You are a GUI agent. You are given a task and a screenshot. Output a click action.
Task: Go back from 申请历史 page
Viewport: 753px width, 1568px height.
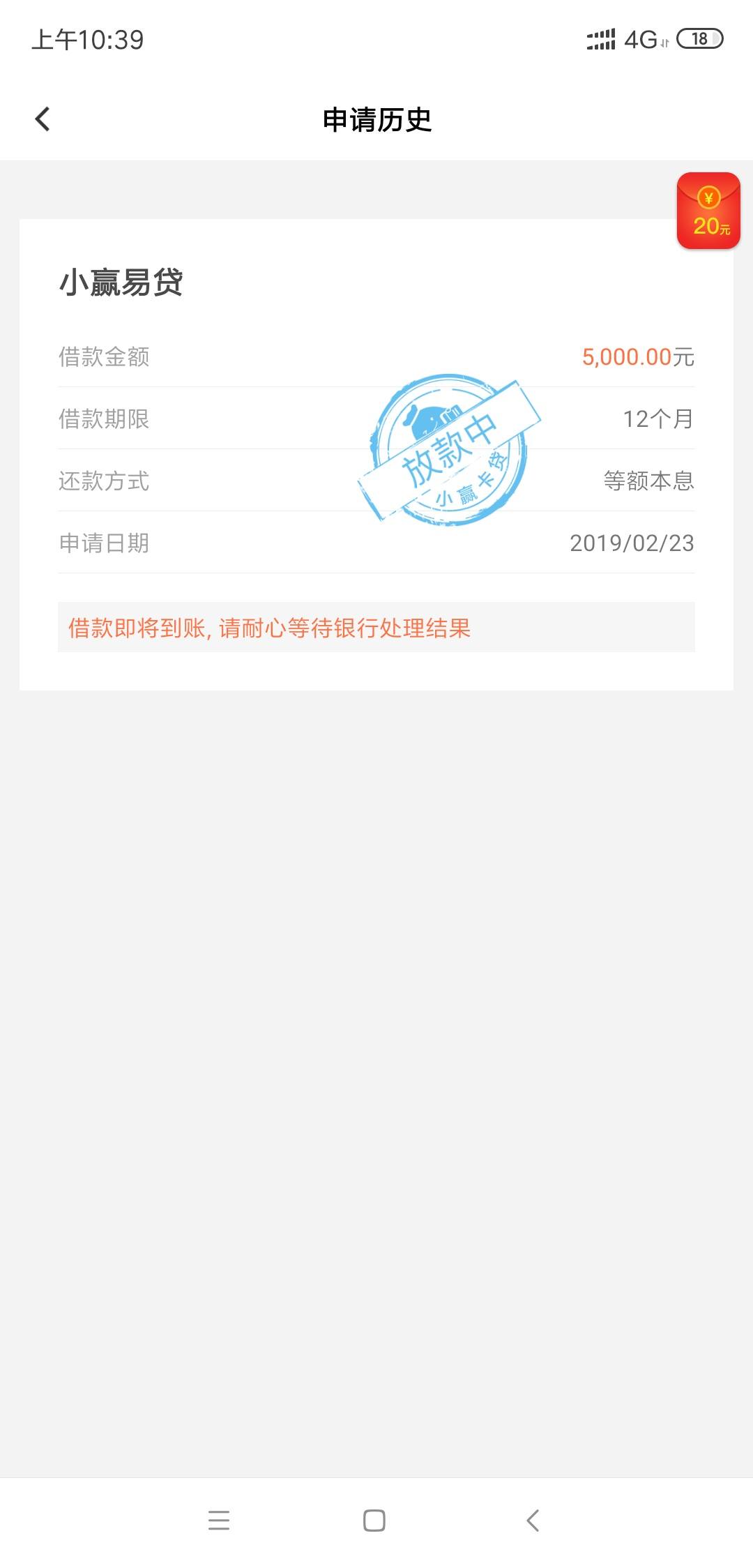click(43, 119)
